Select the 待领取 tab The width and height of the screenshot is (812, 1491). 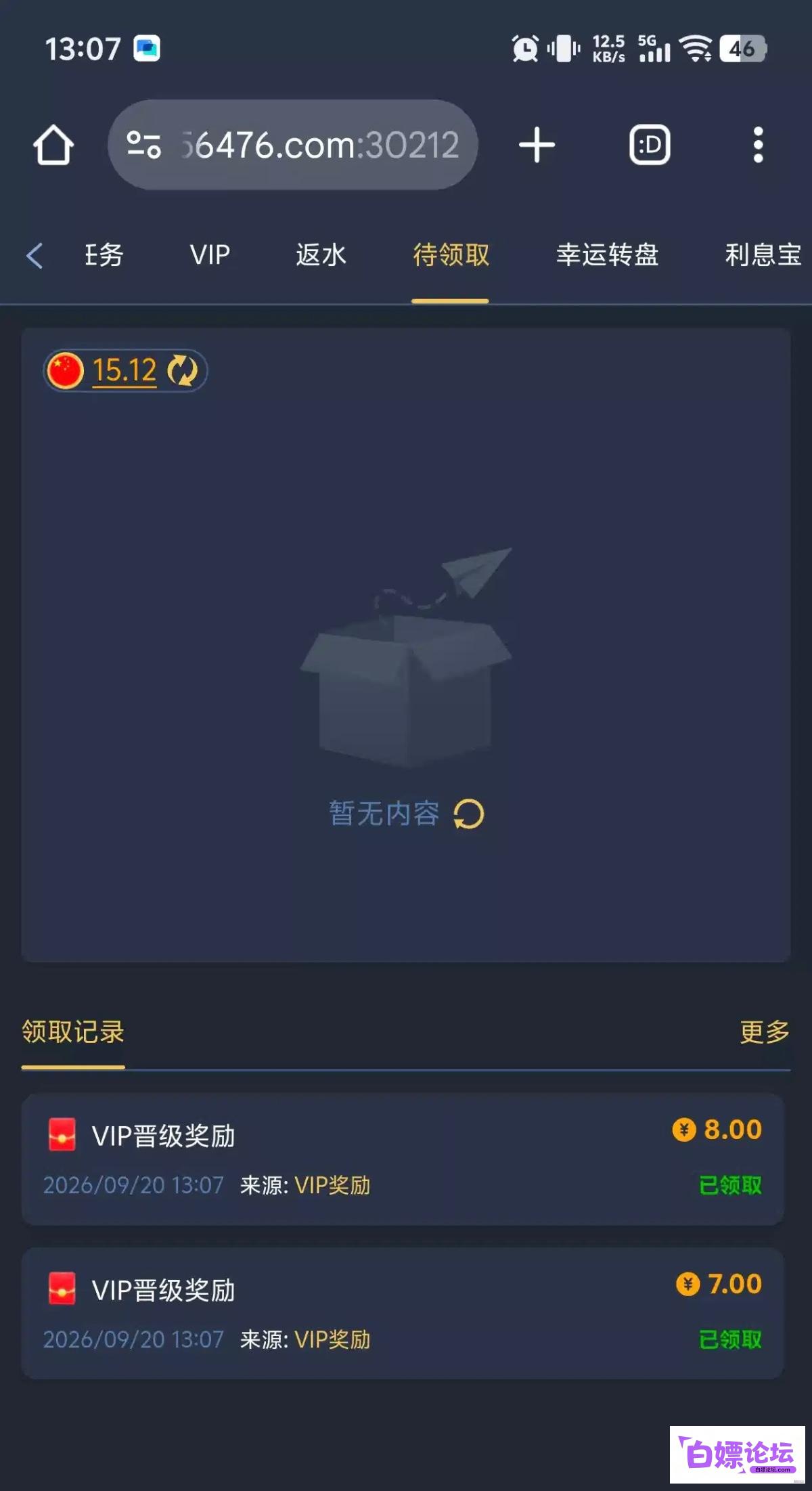451,255
